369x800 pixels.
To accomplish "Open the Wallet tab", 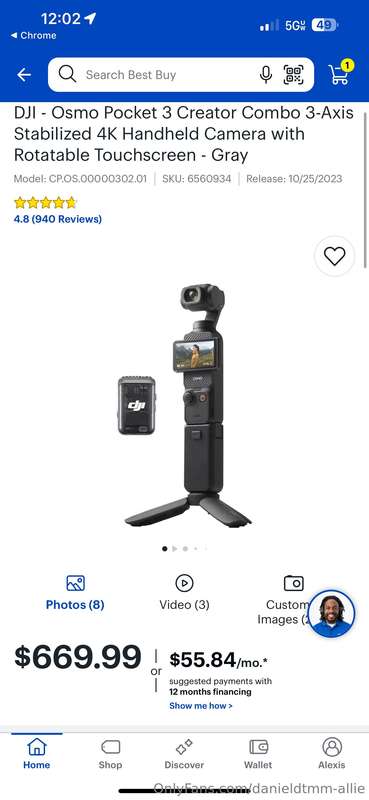I will click(258, 754).
